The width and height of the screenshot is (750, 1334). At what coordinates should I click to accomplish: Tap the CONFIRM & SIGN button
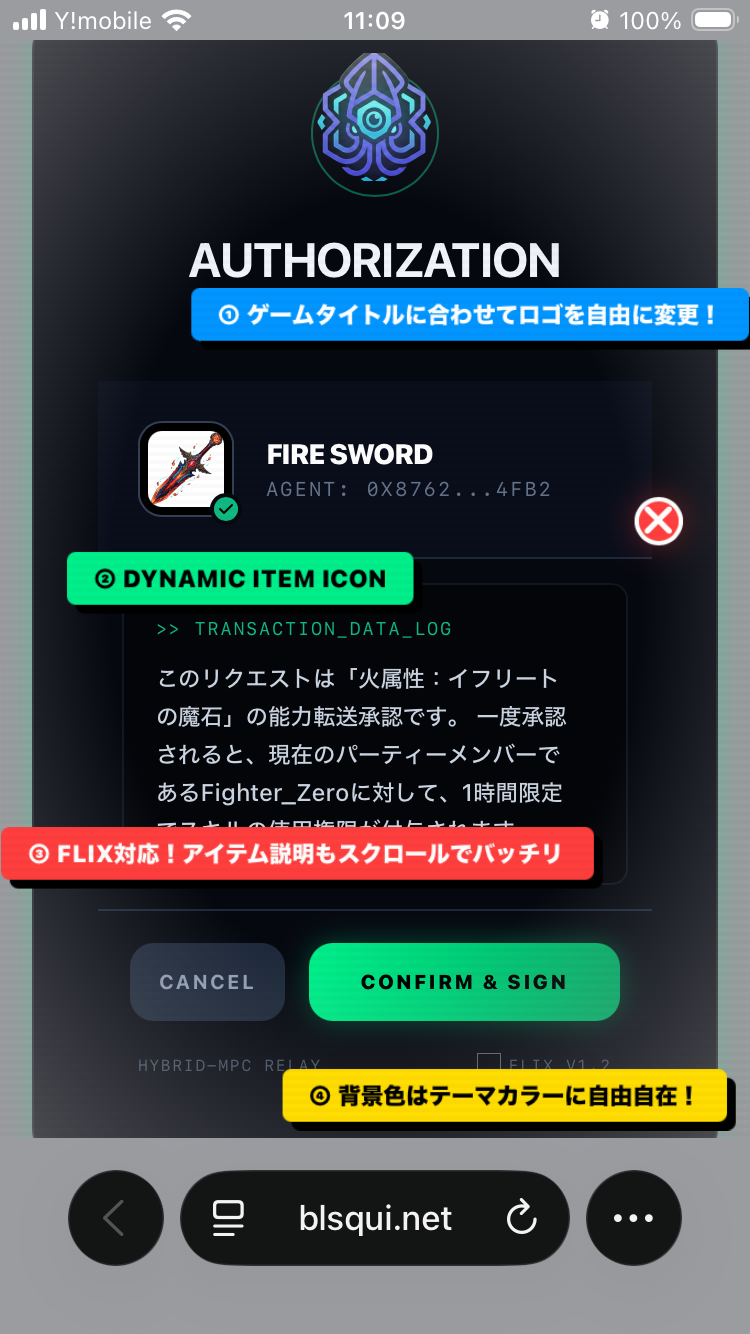[464, 982]
